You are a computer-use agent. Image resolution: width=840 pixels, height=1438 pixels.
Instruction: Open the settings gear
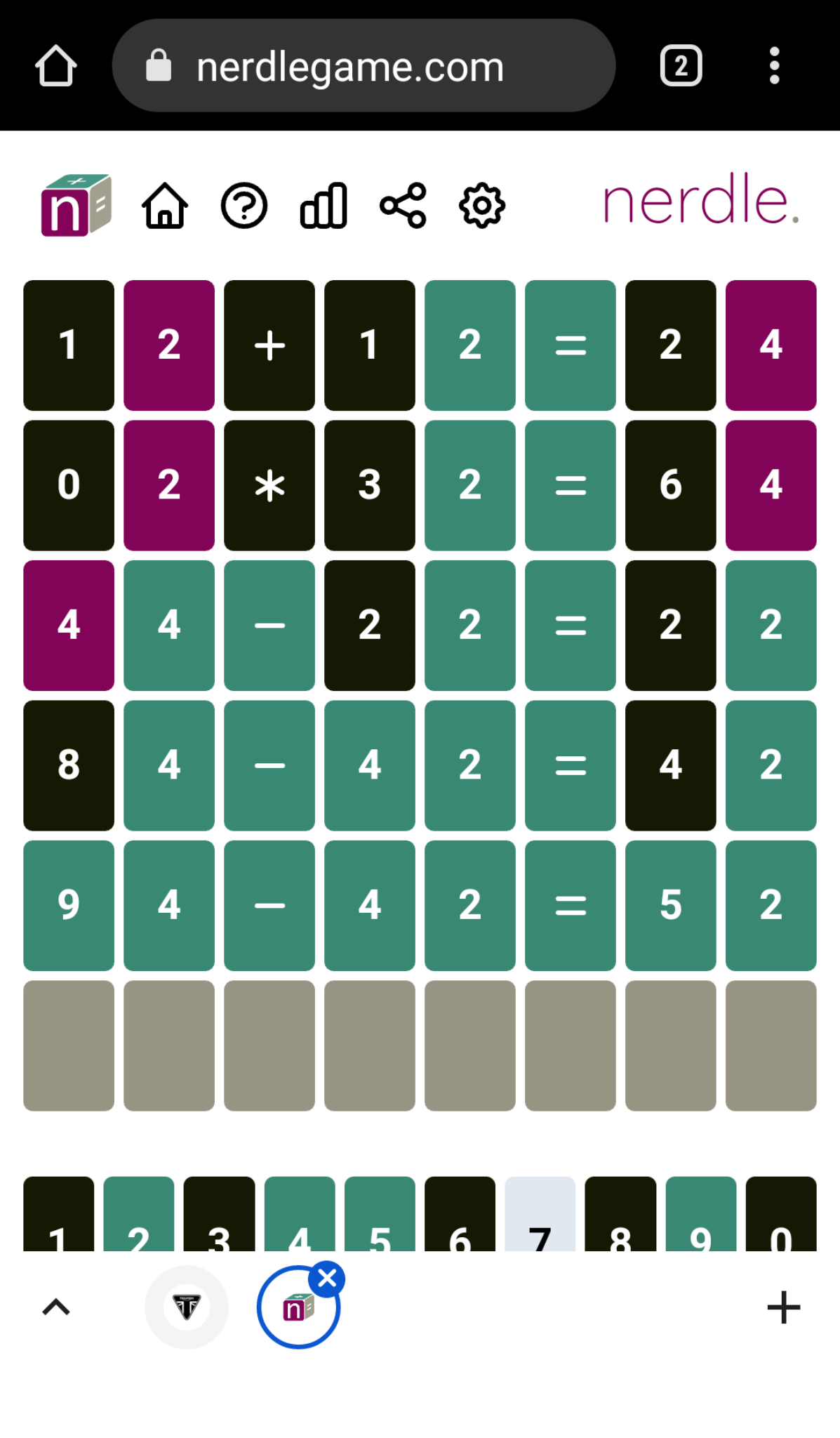point(481,206)
